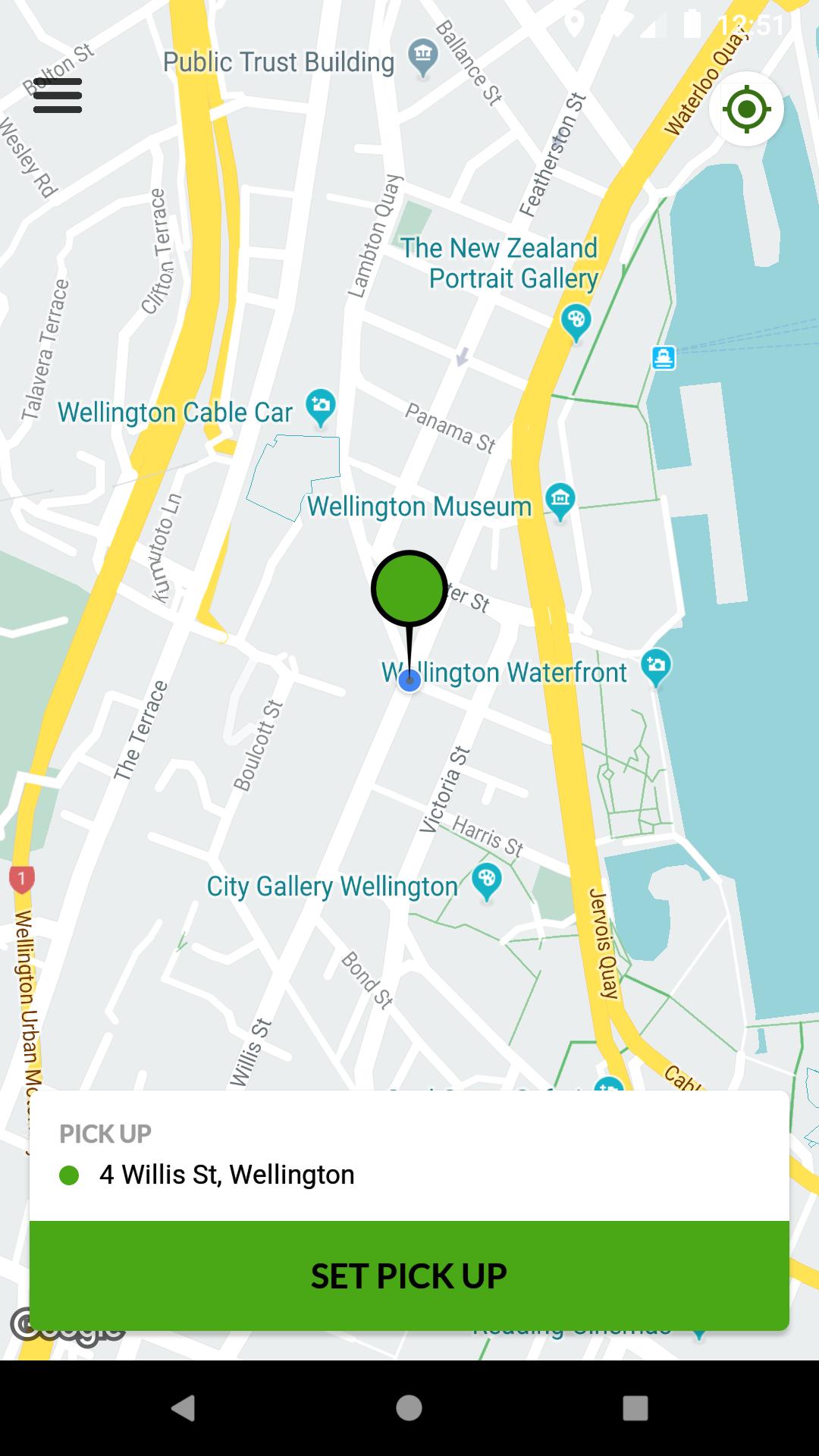Viewport: 819px width, 1456px height.
Task: Open the hamburger menu drawer
Action: 58,96
